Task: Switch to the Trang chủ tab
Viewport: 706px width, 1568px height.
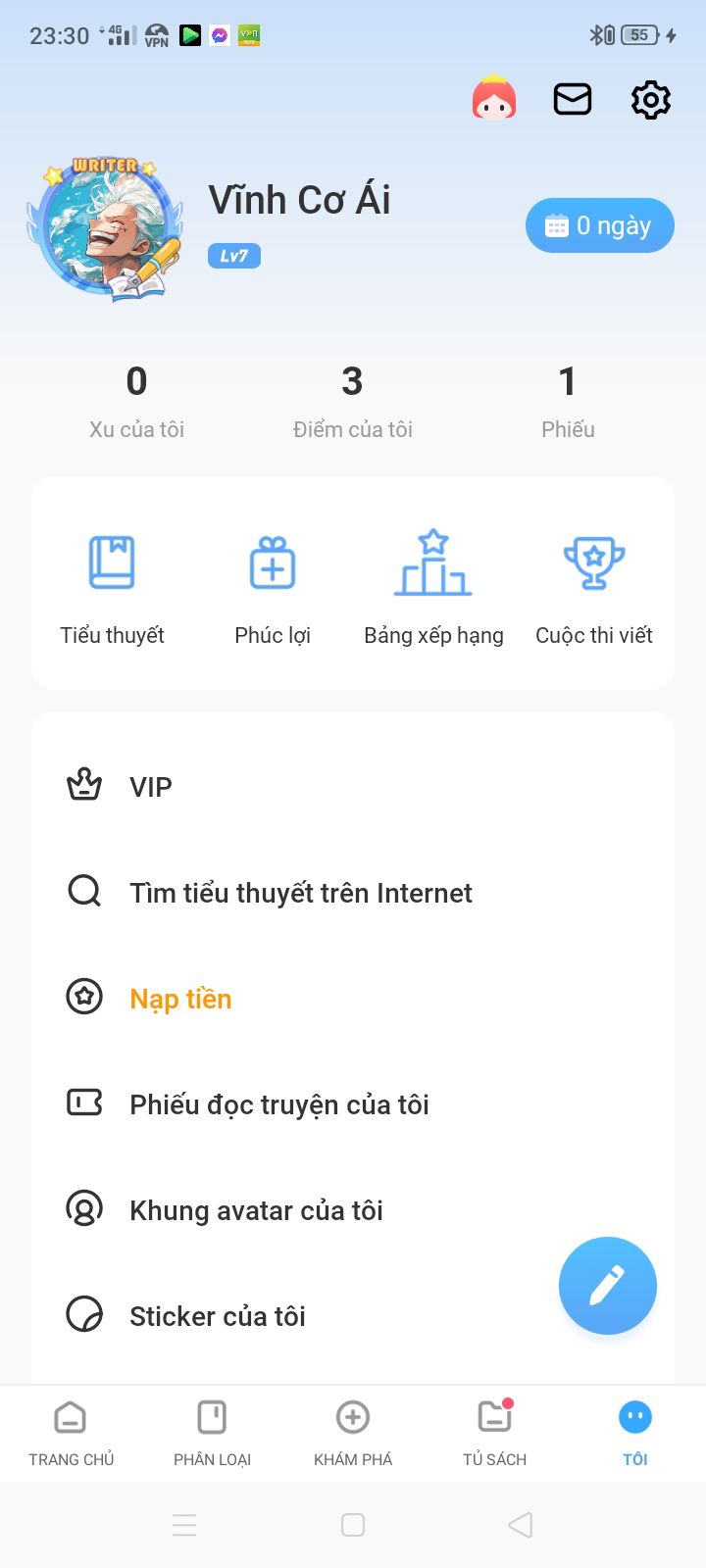Action: 71,1433
